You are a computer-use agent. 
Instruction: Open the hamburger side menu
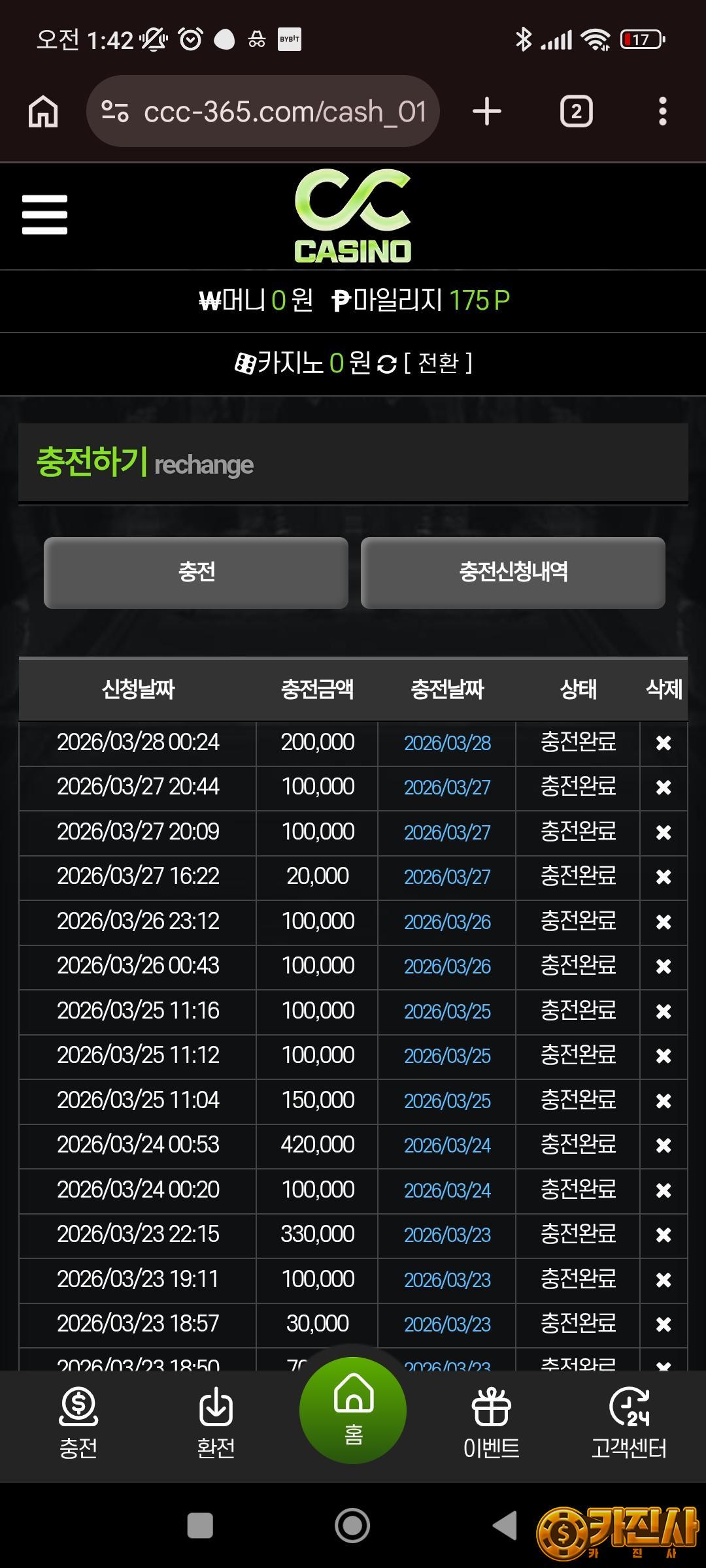(x=44, y=214)
